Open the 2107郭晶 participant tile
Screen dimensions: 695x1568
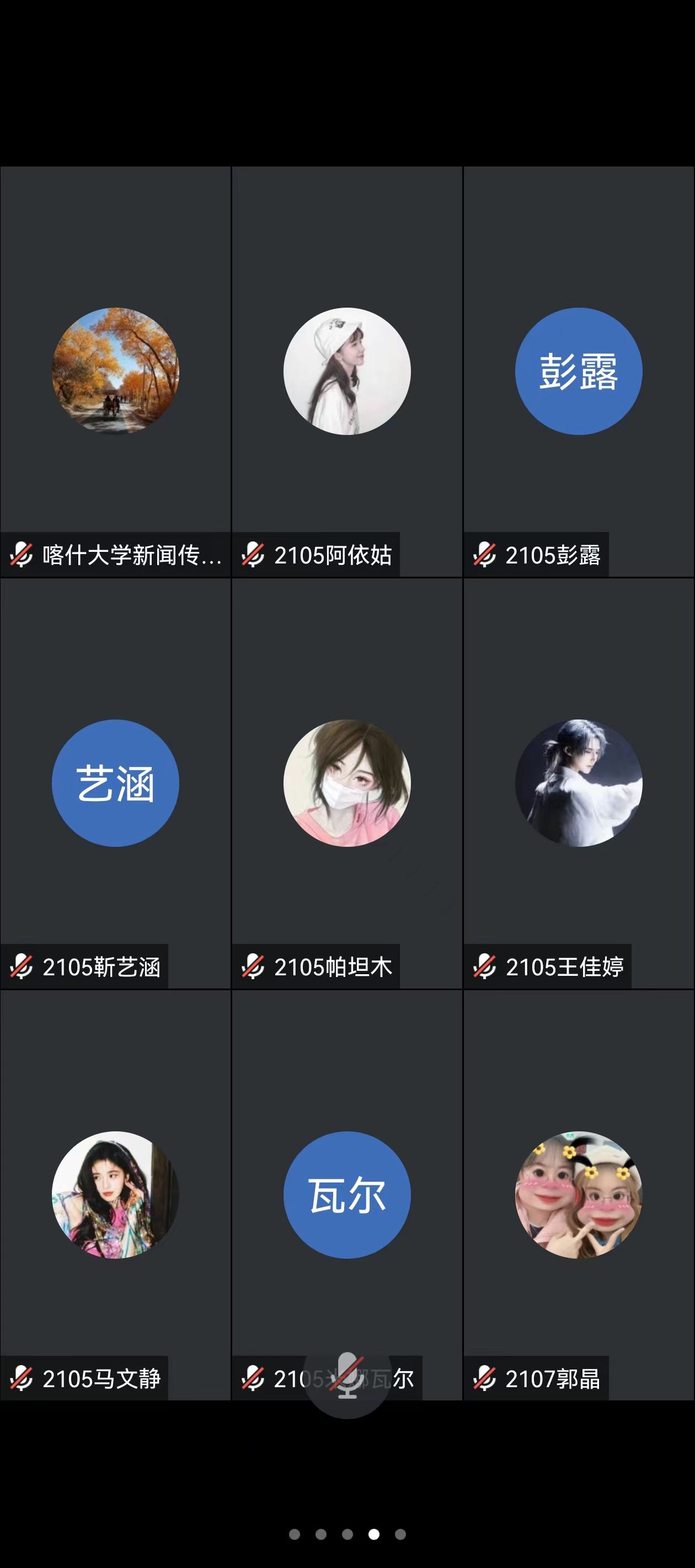tap(579, 1194)
